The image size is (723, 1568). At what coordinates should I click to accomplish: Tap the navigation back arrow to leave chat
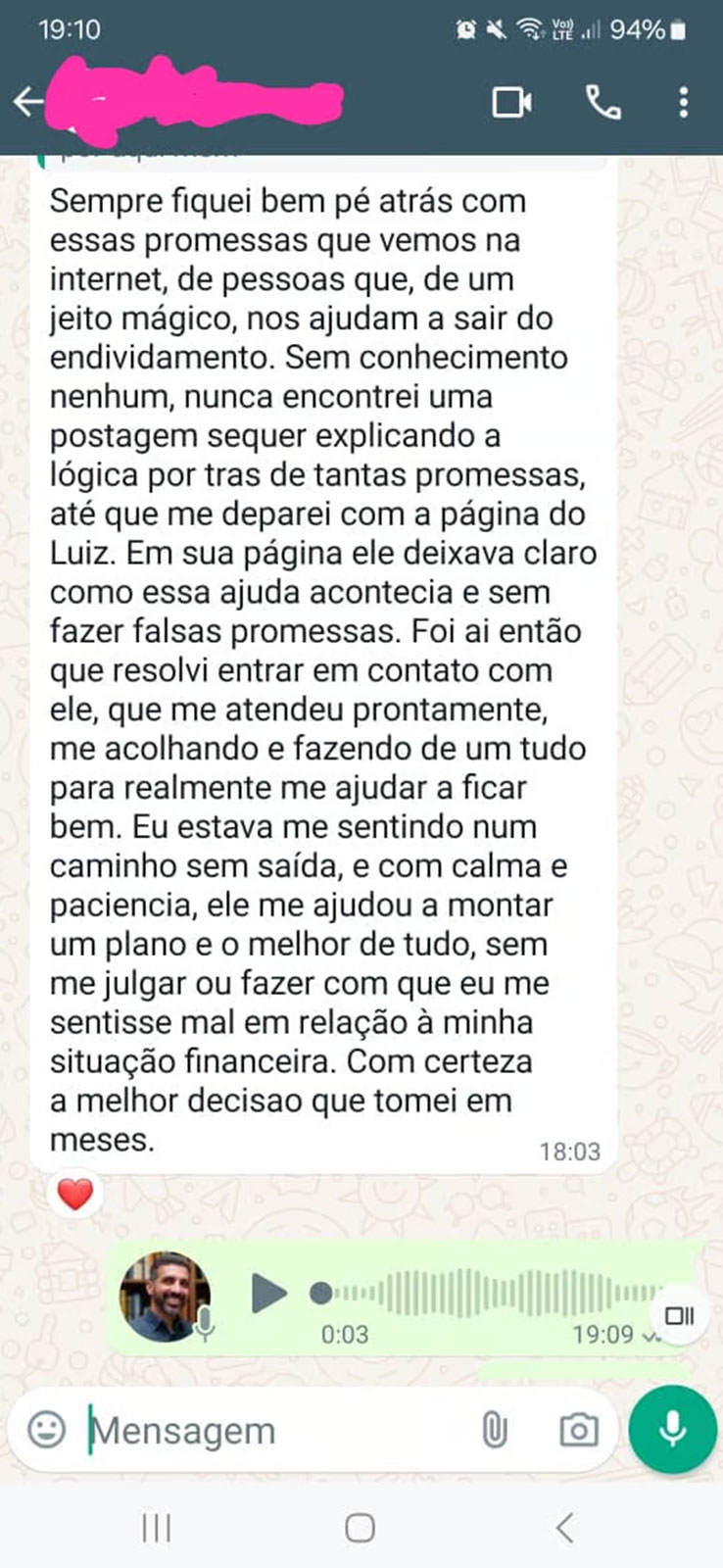tap(26, 101)
